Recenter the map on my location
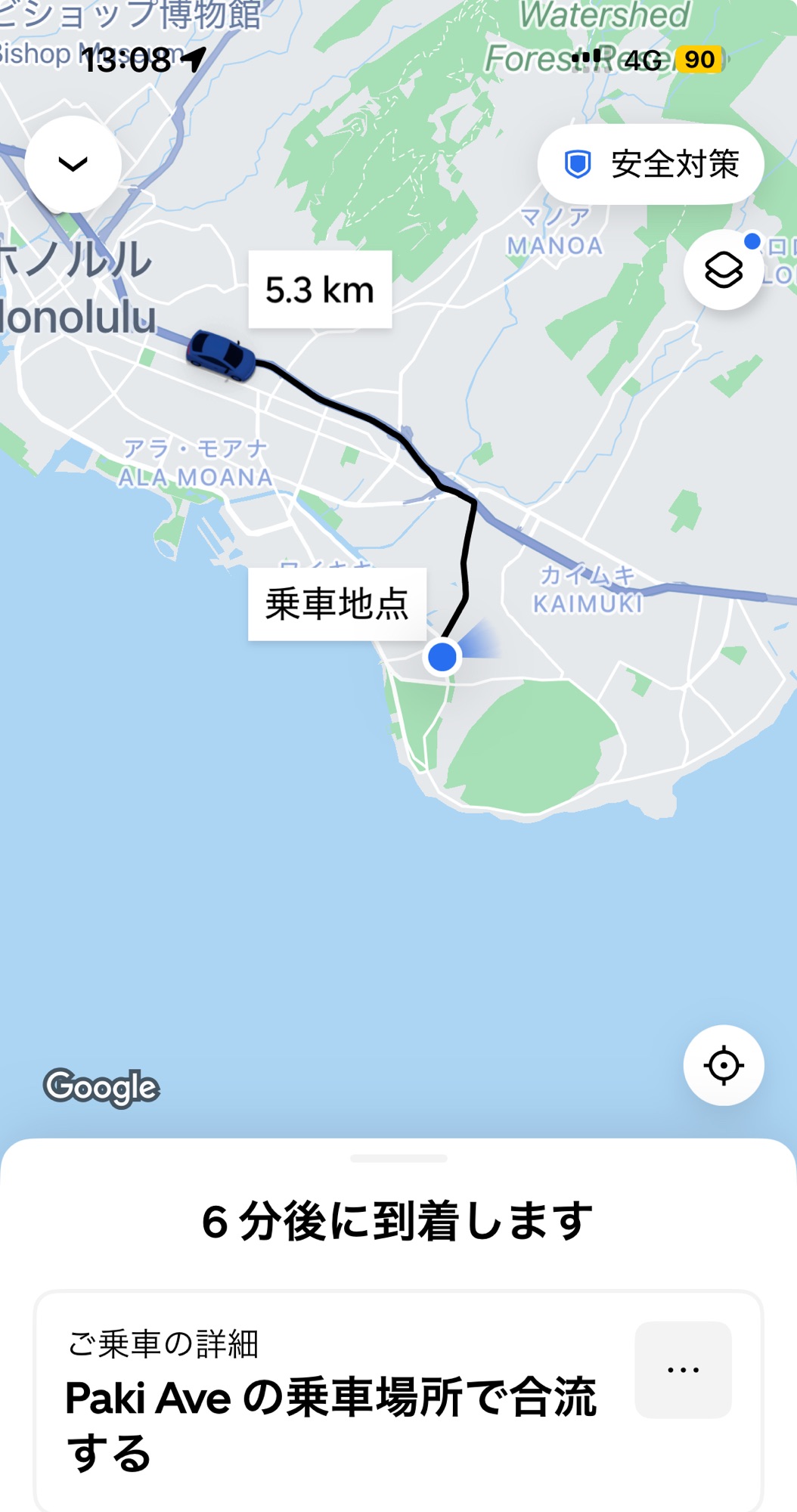 pos(723,1065)
